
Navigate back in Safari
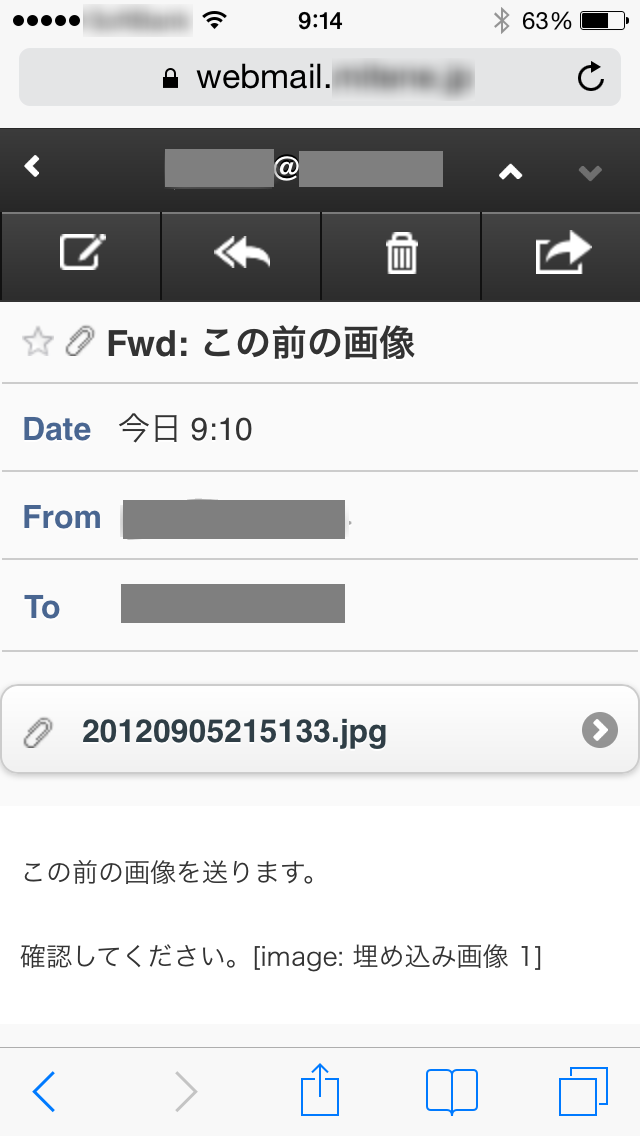click(44, 1090)
